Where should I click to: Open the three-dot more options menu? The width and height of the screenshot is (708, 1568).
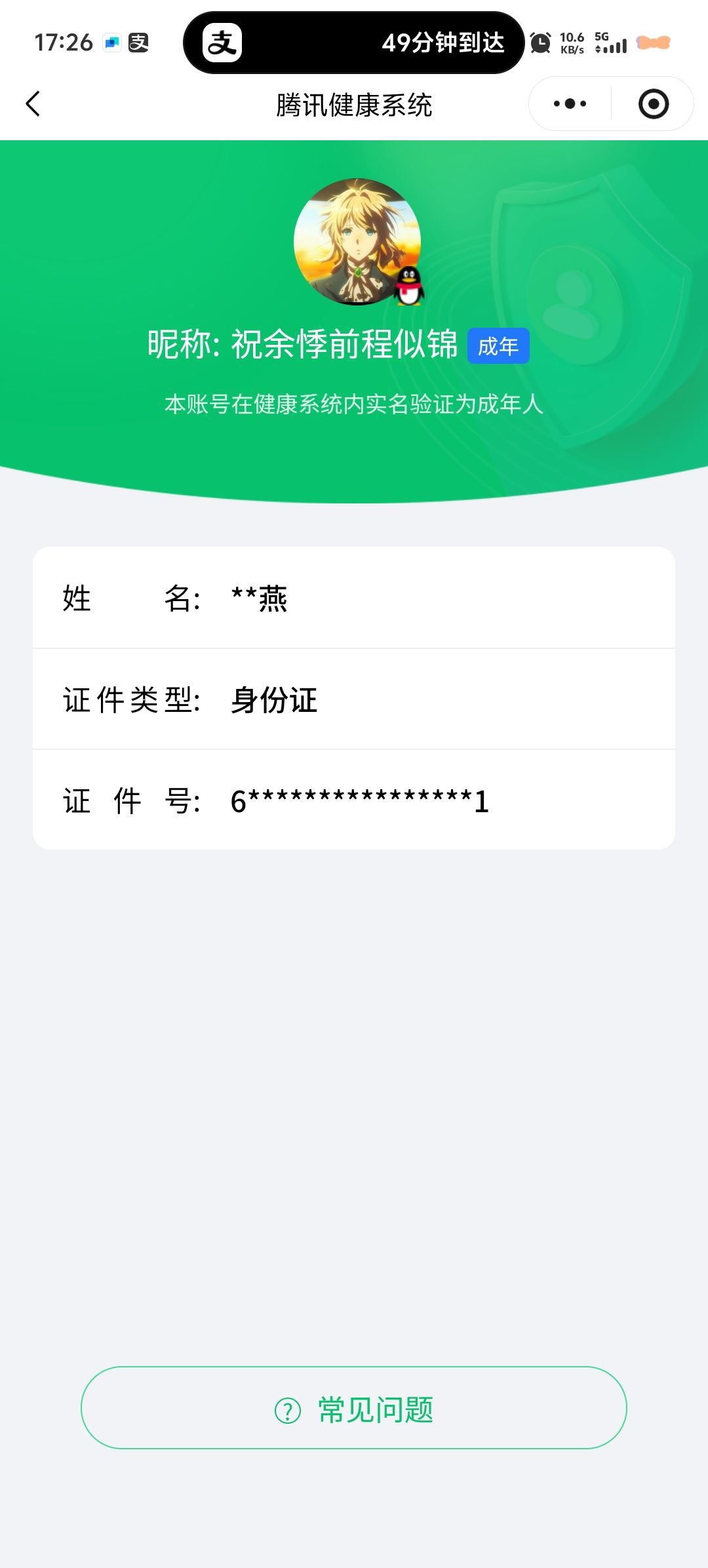(x=569, y=103)
